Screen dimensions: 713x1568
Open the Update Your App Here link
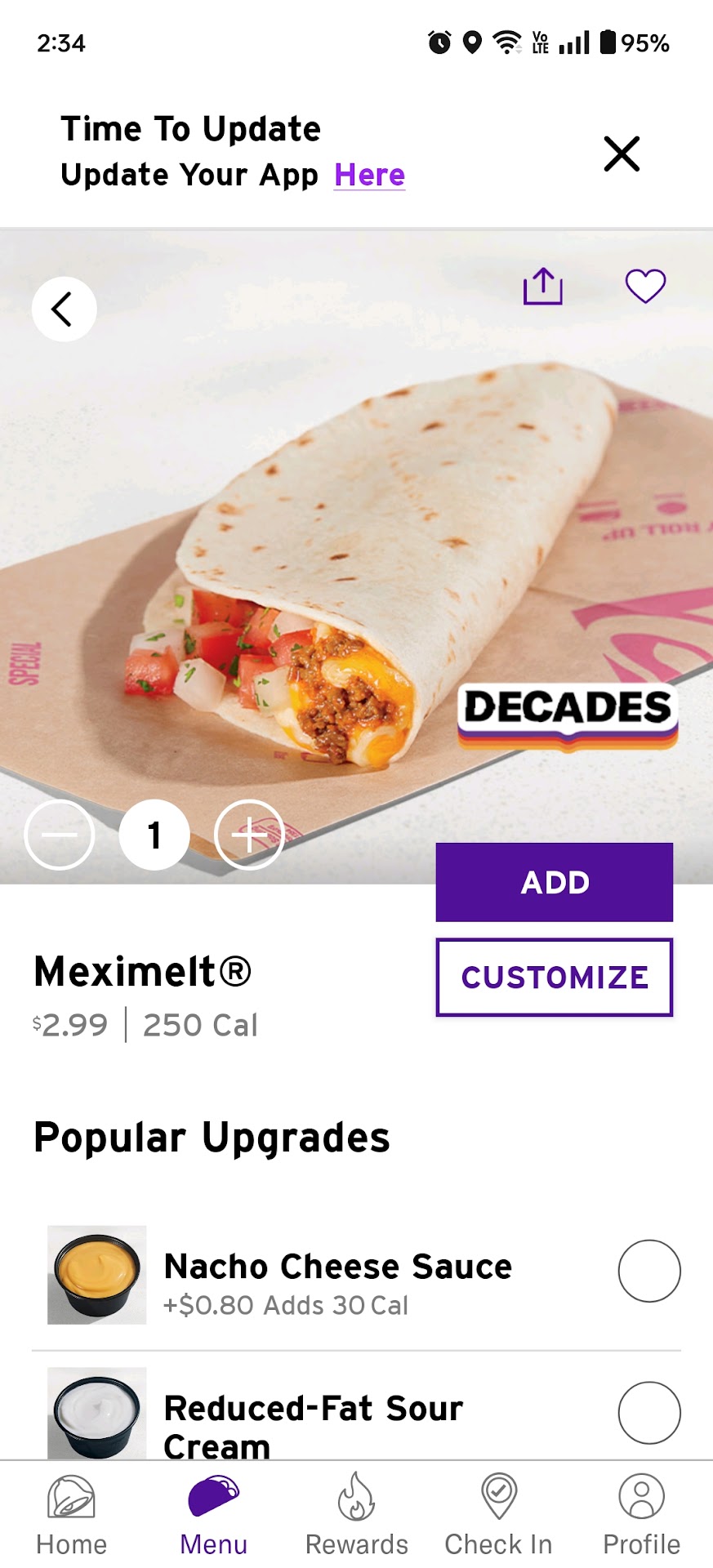pyautogui.click(x=369, y=175)
